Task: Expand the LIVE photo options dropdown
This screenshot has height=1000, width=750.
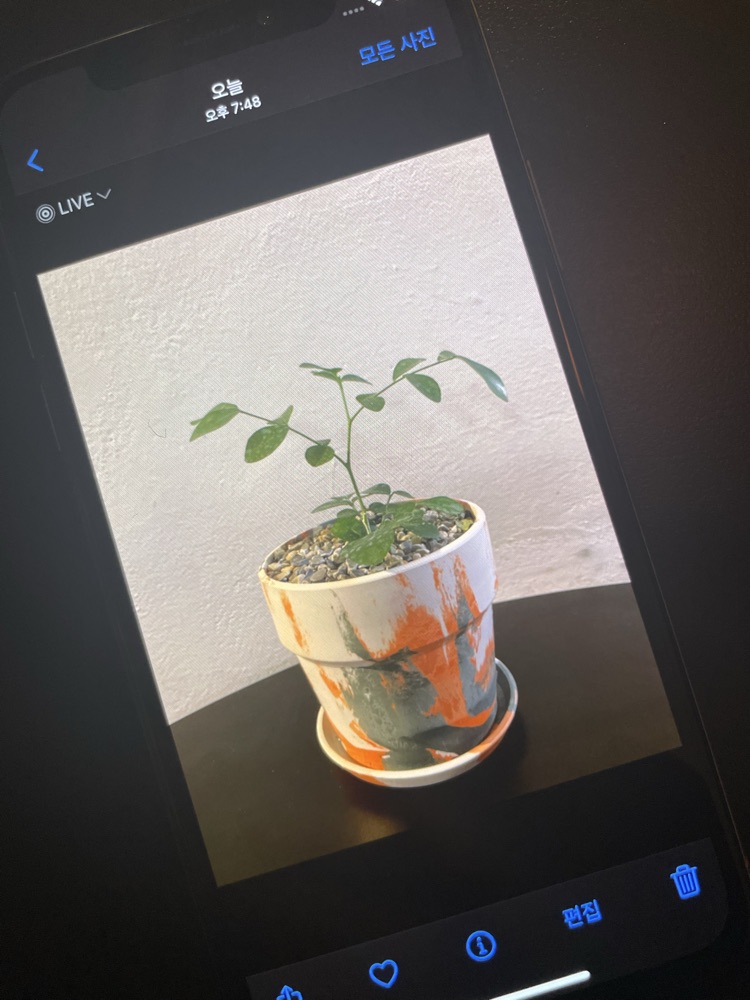Action: [x=73, y=205]
